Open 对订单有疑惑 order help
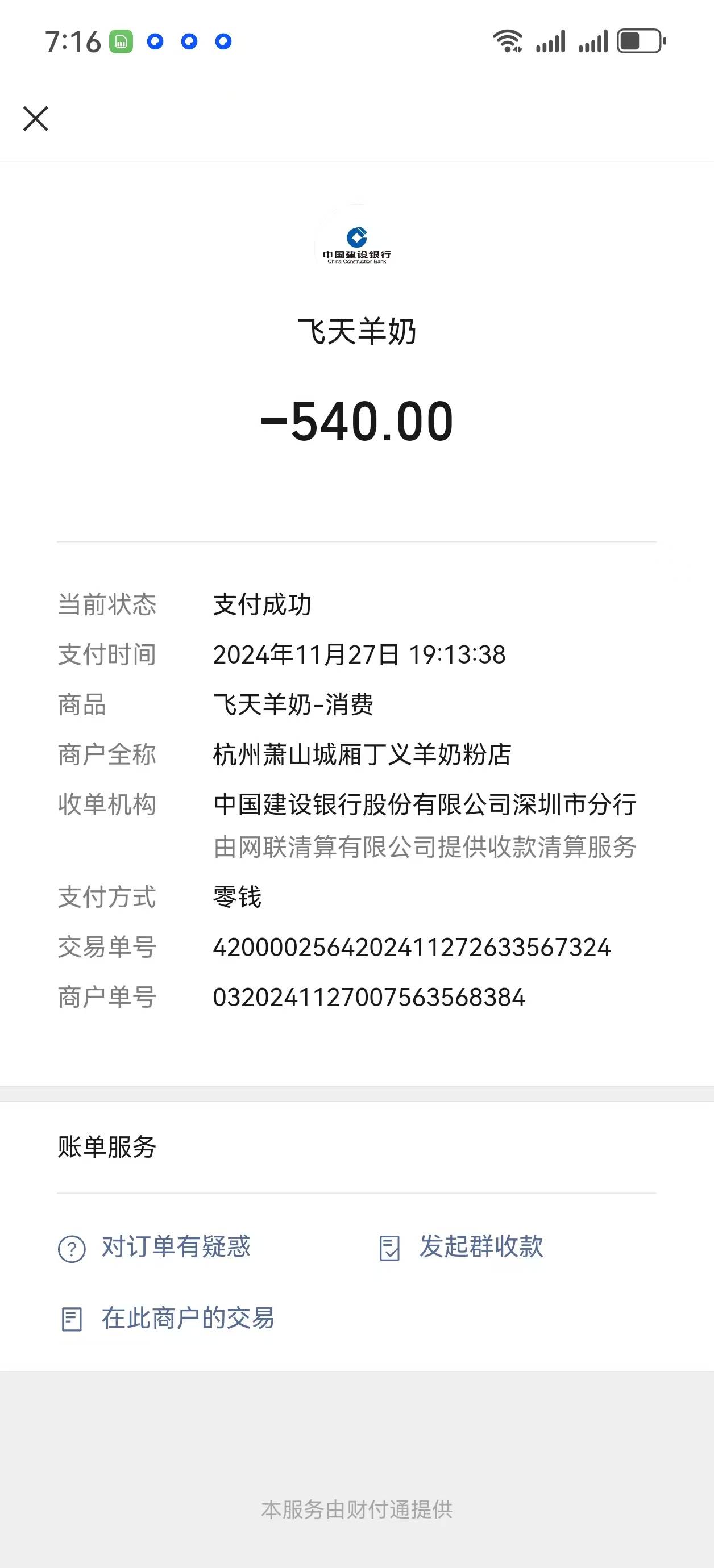Screen dimensions: 714x1568 (x=175, y=1247)
